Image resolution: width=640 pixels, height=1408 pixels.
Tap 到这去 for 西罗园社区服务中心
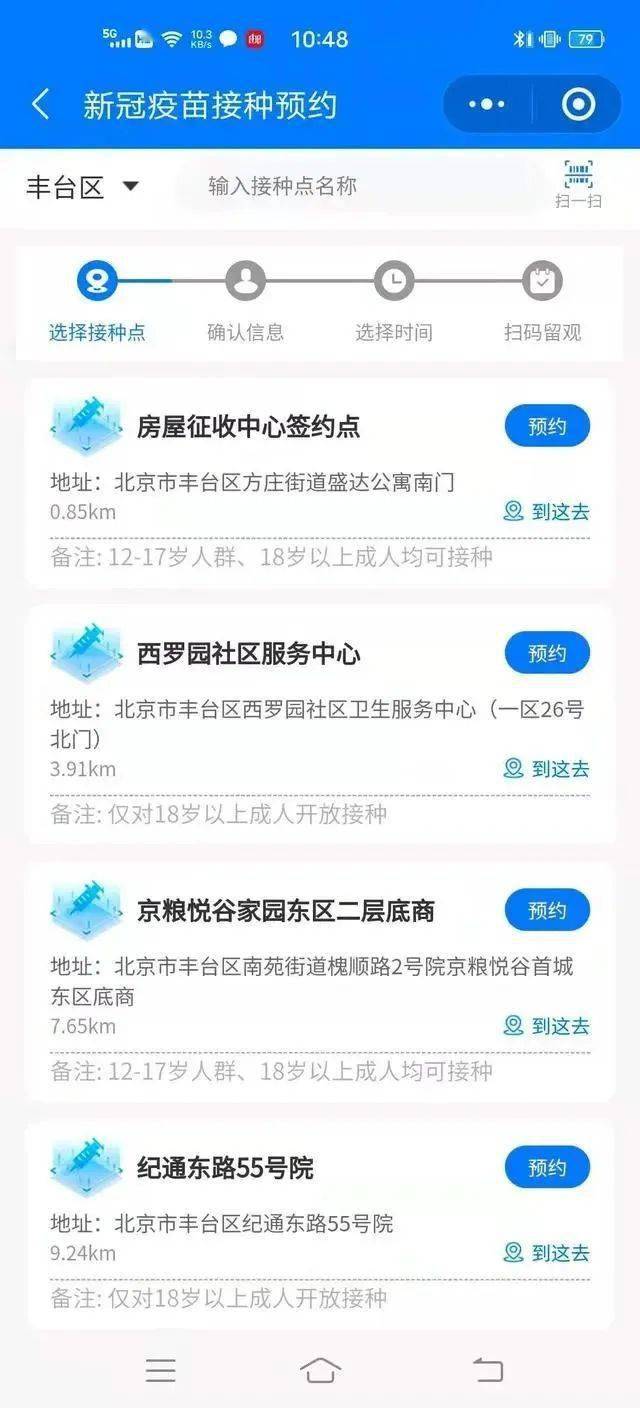pos(547,769)
